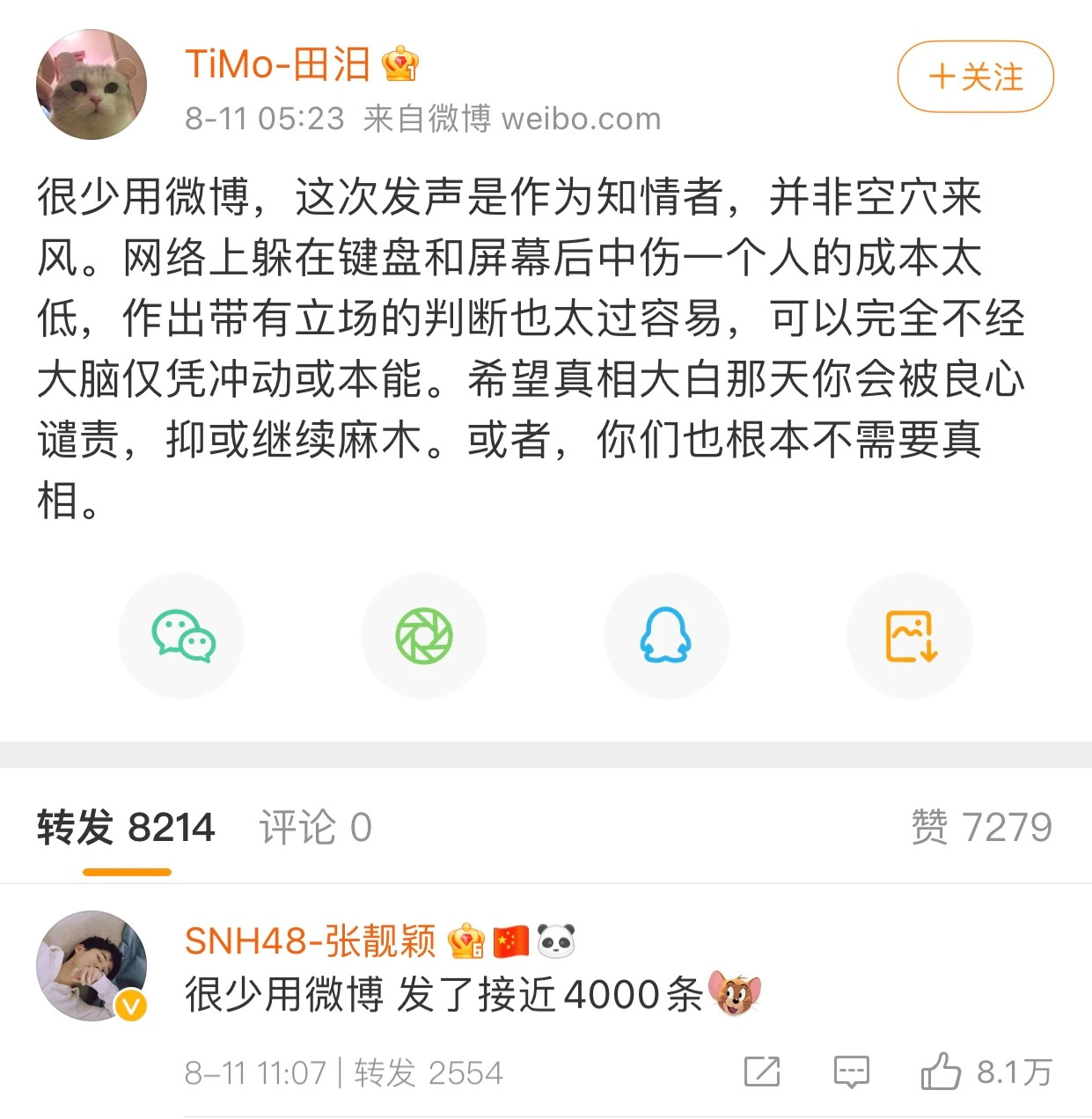
Task: Comment on SNH48-张靓颖's repost
Action: pos(851,1071)
